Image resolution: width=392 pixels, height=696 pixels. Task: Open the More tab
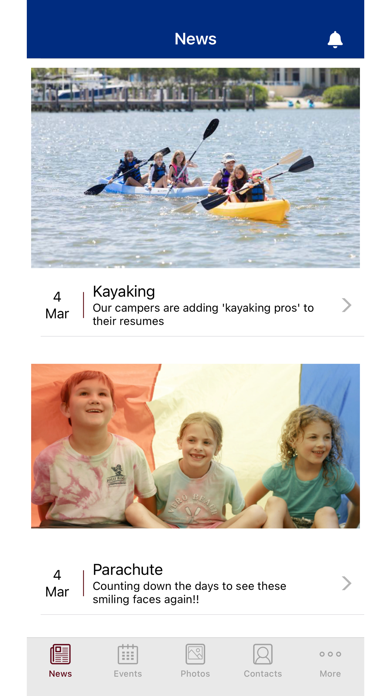click(x=330, y=661)
